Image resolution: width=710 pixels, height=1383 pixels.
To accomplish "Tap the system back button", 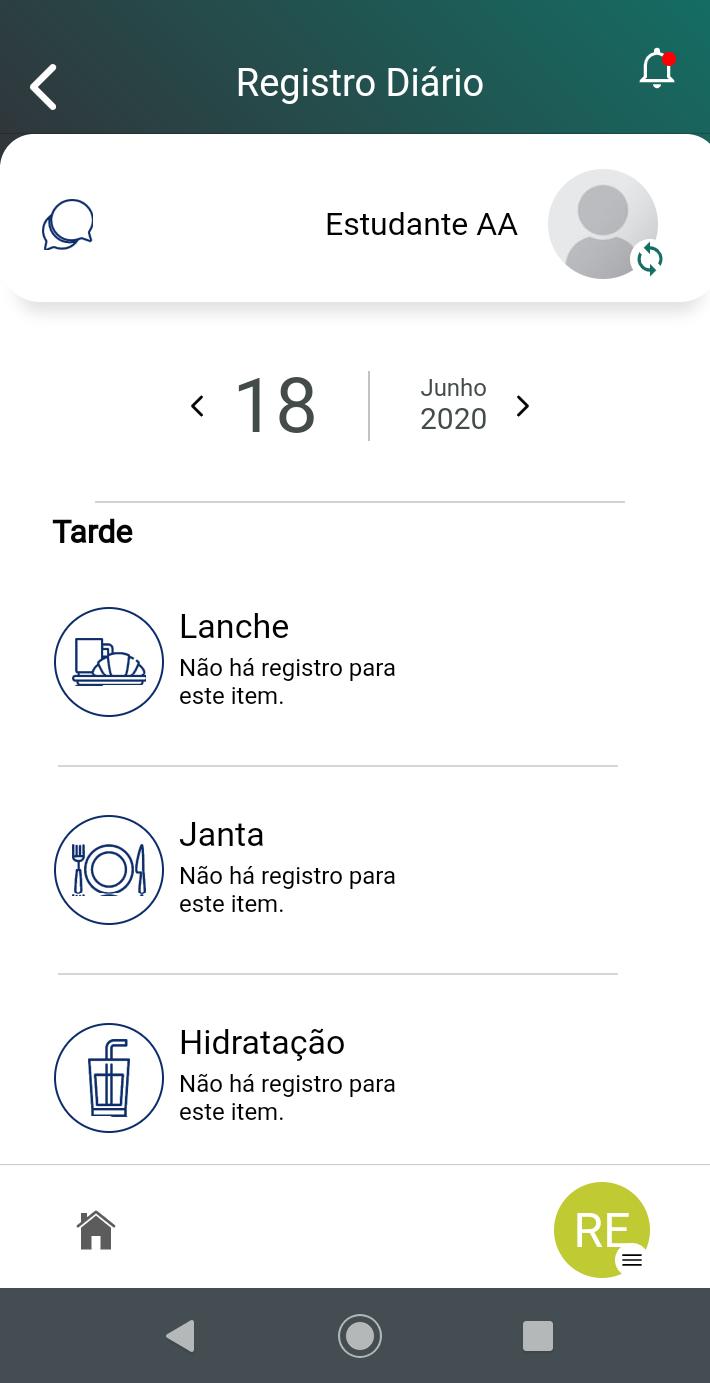I will point(180,1336).
